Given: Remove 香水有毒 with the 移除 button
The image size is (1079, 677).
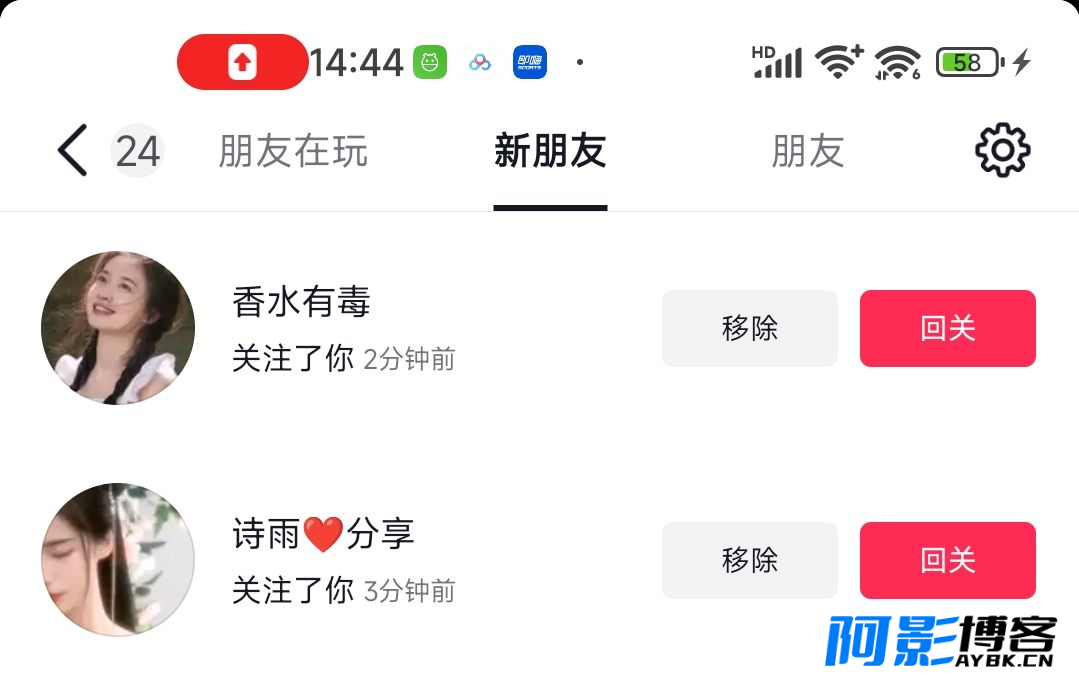Looking at the screenshot, I should tap(749, 328).
